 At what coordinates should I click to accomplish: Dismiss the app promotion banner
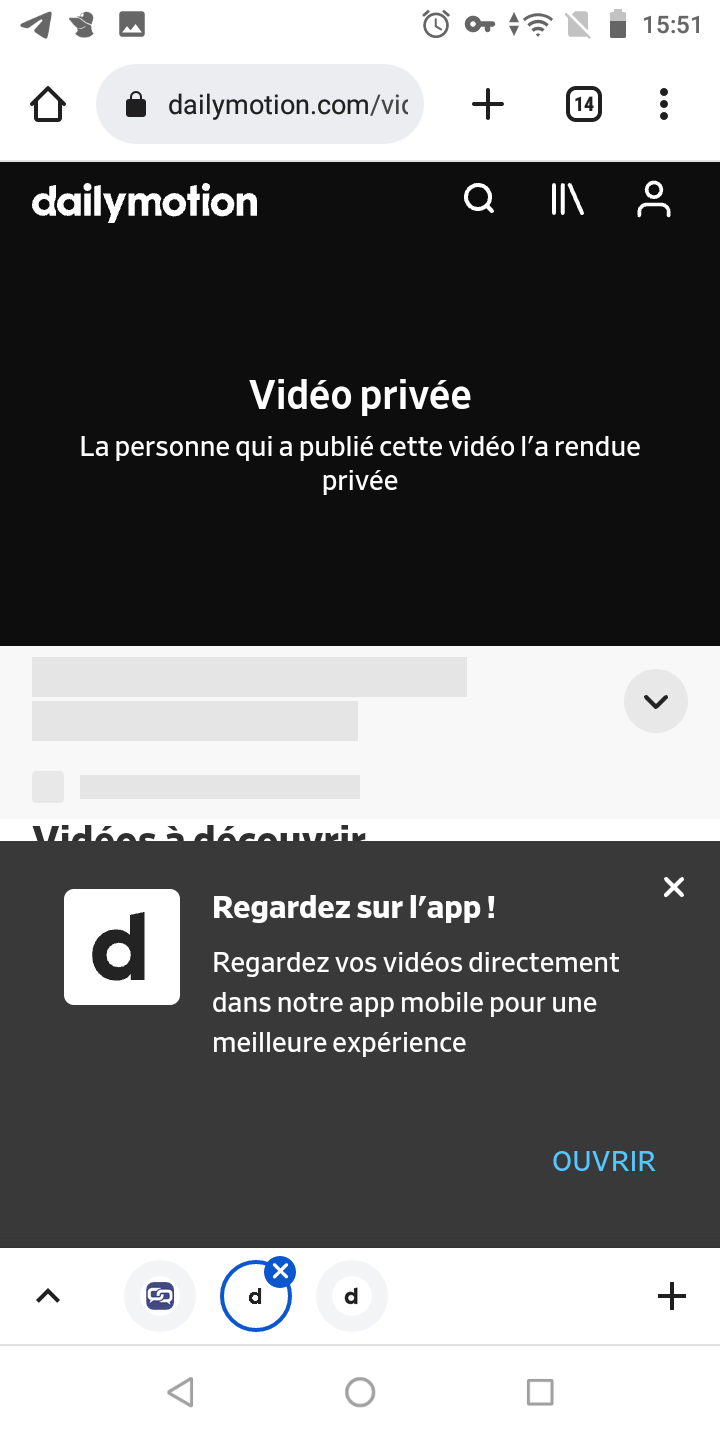(673, 886)
